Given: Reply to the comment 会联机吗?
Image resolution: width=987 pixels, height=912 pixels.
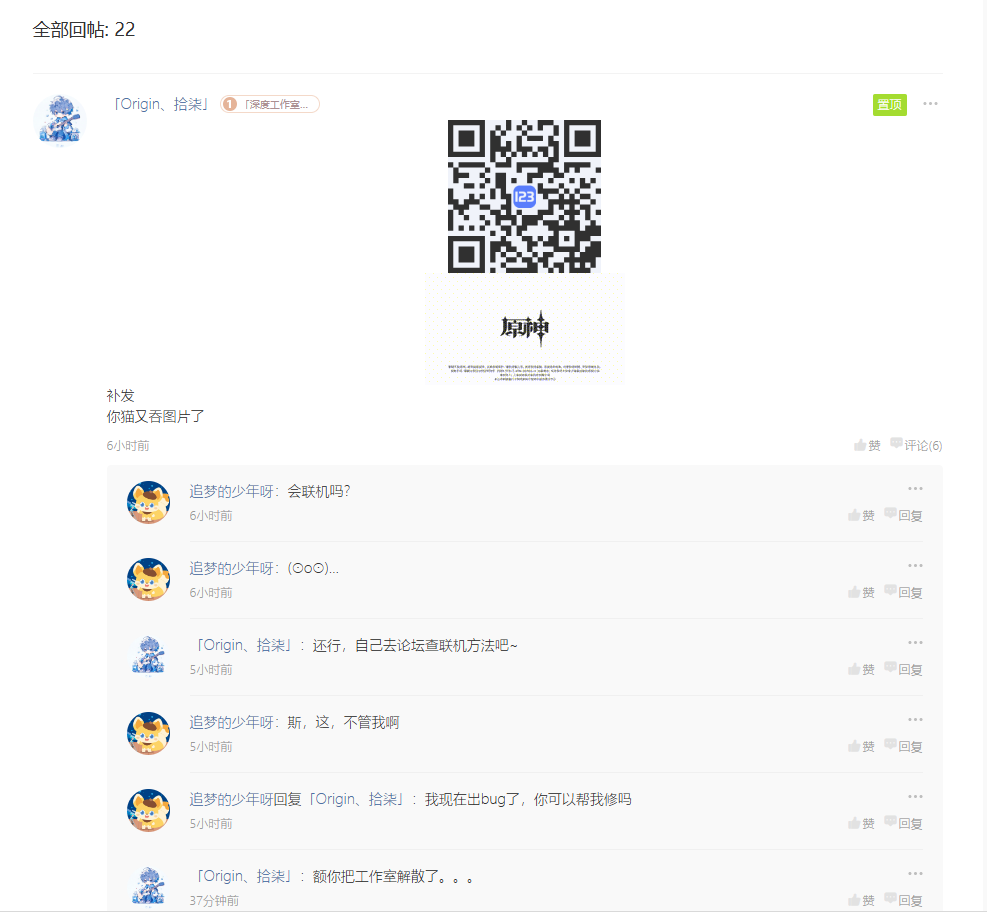Looking at the screenshot, I should pos(903,515).
